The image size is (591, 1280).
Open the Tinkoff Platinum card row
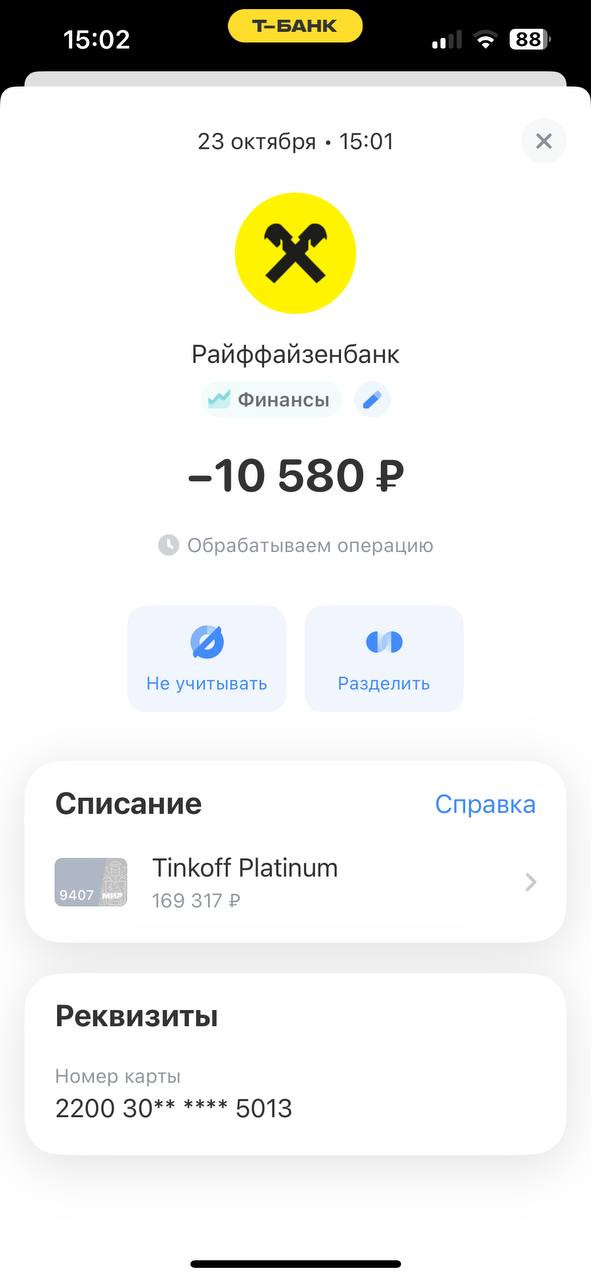[x=295, y=882]
